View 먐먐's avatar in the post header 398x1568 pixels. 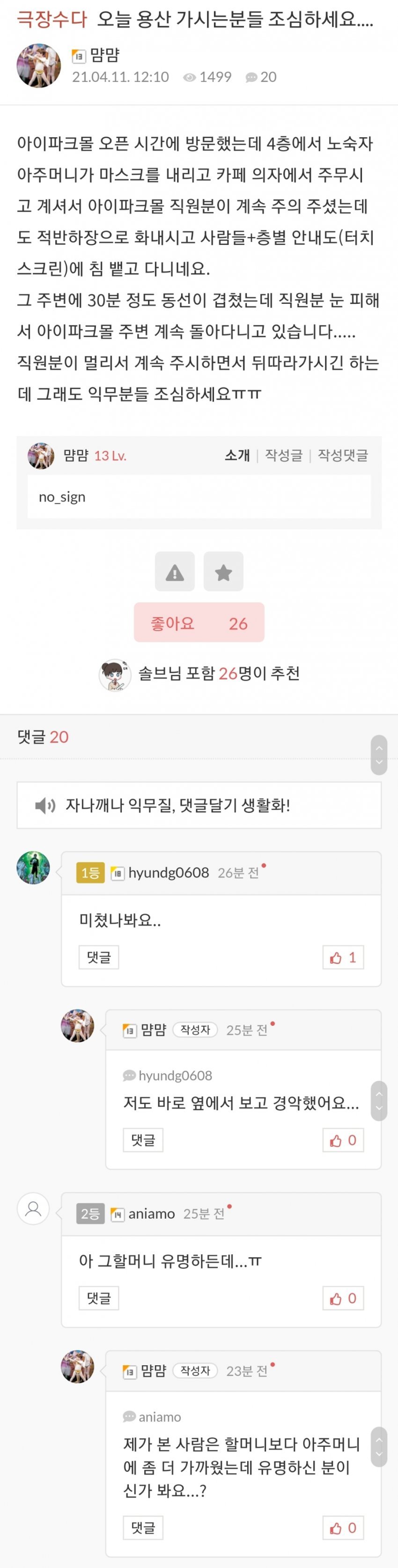[x=38, y=66]
